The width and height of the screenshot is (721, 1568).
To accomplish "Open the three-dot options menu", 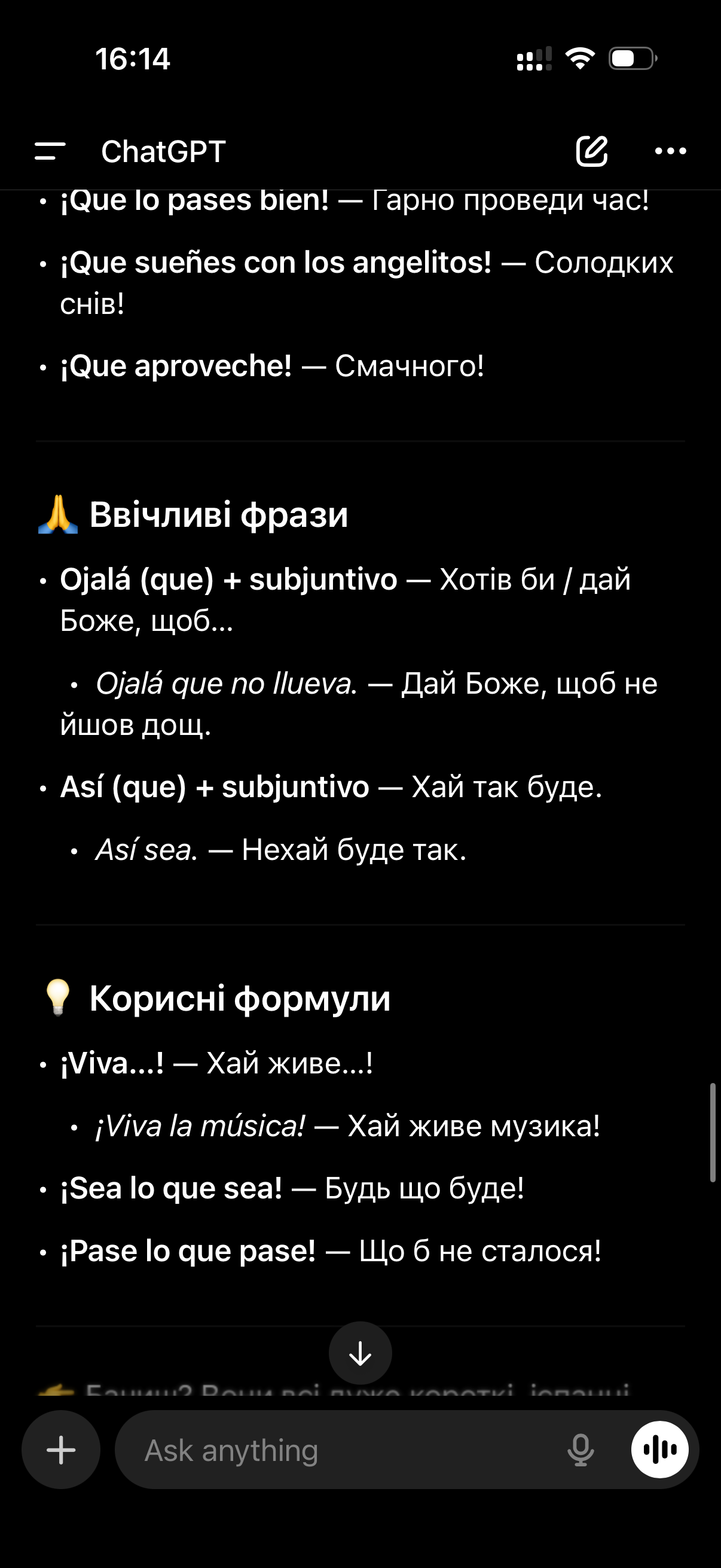I will point(670,151).
